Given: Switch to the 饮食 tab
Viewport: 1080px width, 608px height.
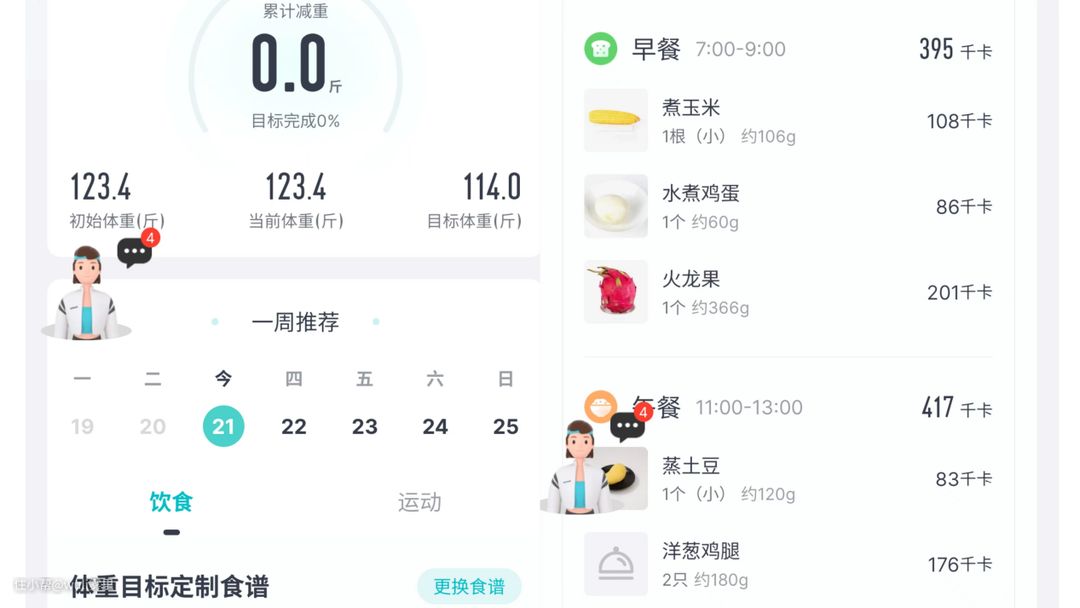Looking at the screenshot, I should 171,502.
